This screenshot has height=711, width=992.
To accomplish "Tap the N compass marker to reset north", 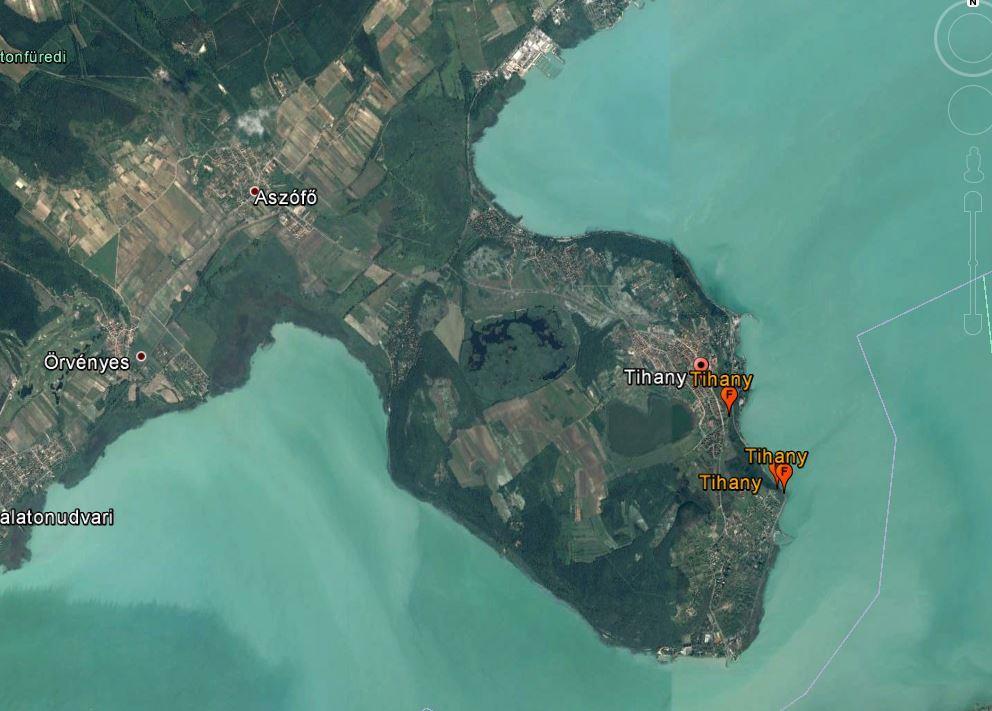I will pyautogui.click(x=972, y=4).
